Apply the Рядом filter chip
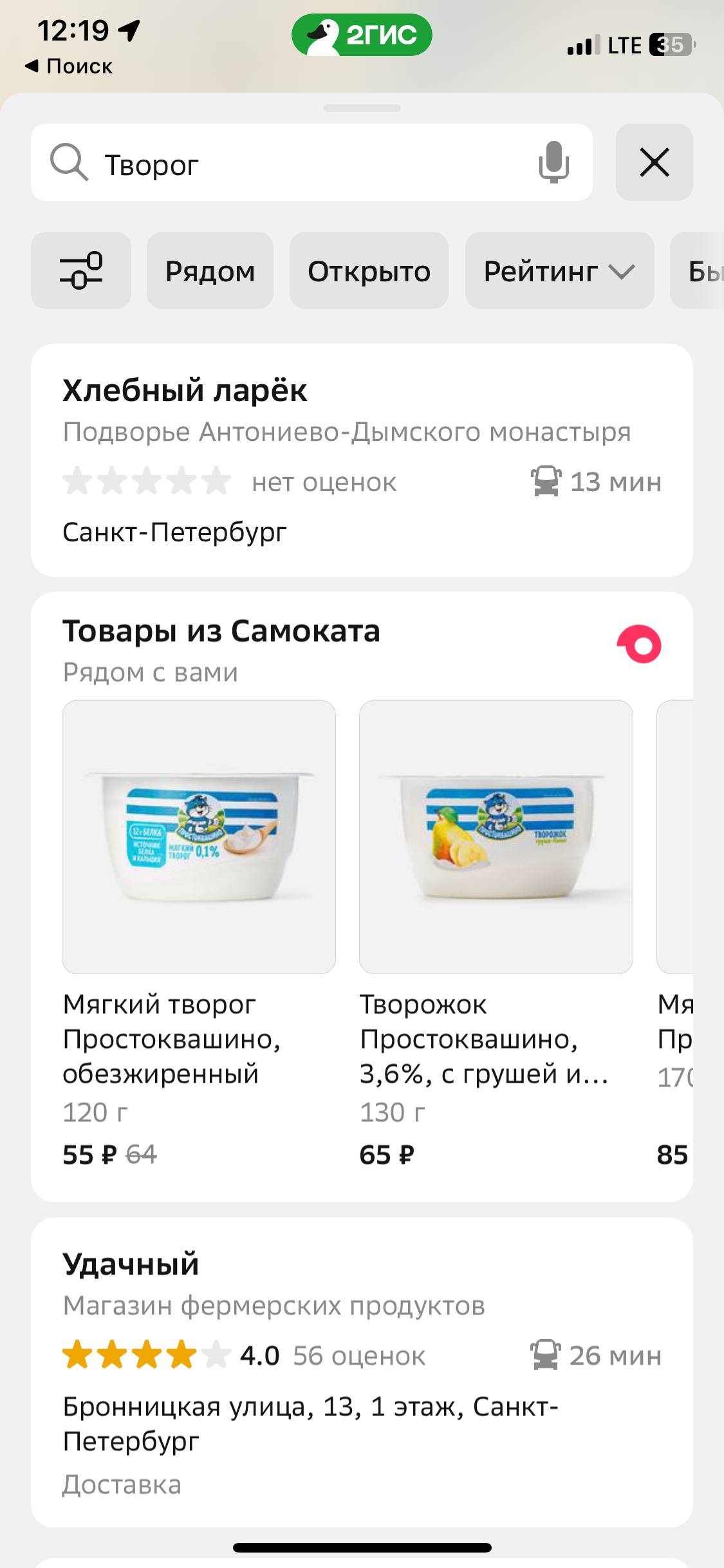The width and height of the screenshot is (724, 1568). pos(210,271)
